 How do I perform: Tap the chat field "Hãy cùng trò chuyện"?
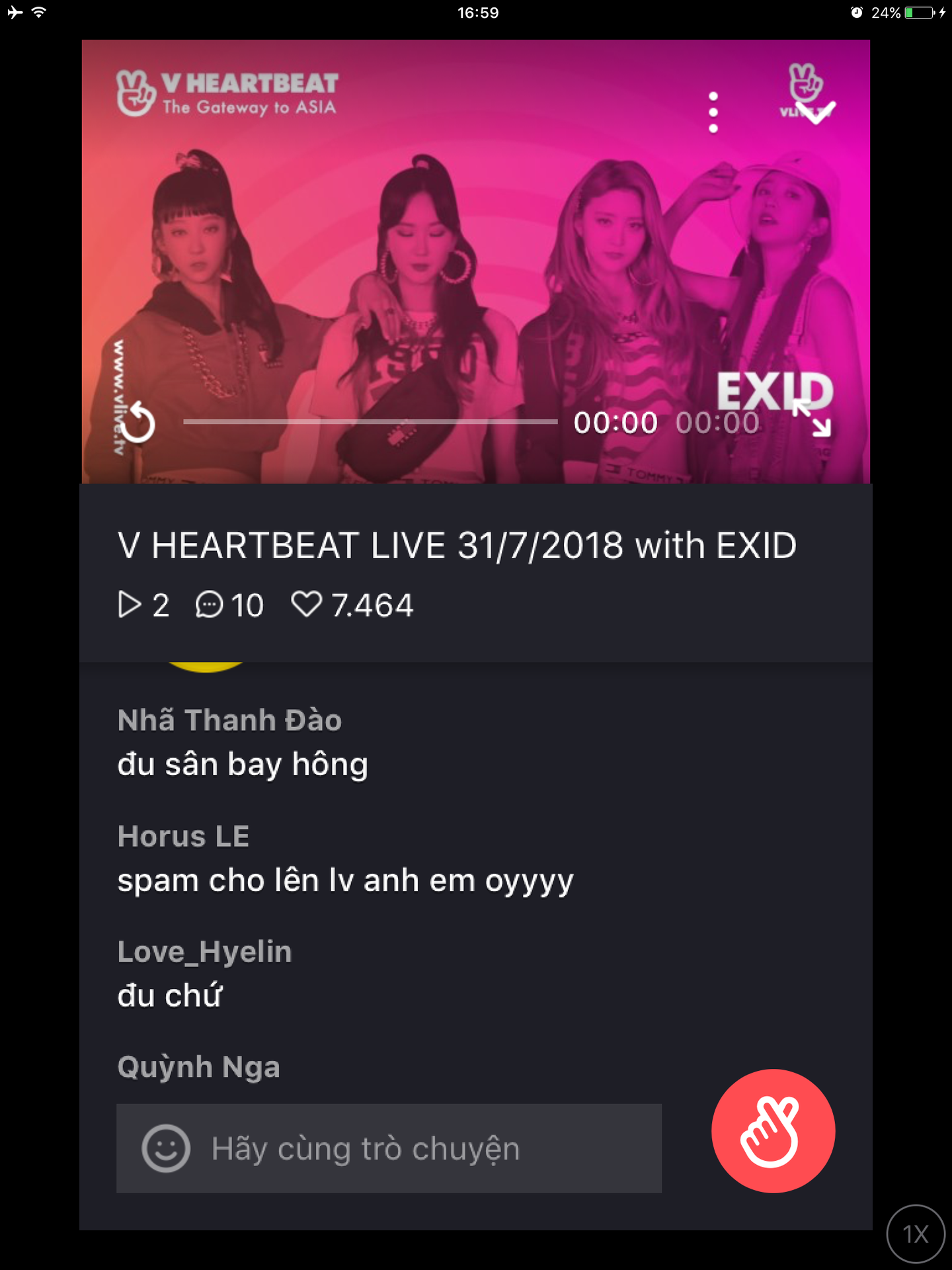tap(423, 1149)
